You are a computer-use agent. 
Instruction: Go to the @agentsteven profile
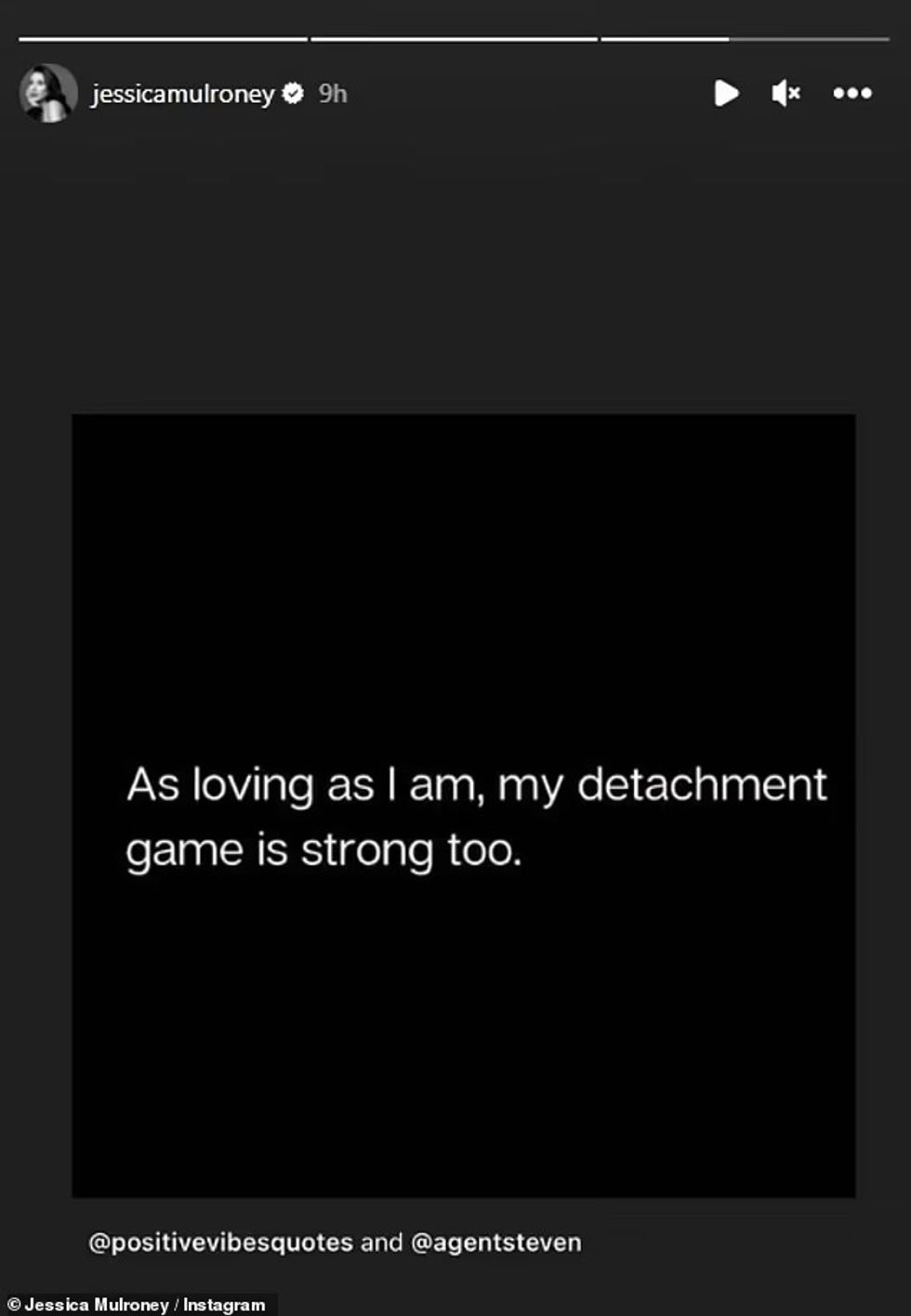point(495,1243)
